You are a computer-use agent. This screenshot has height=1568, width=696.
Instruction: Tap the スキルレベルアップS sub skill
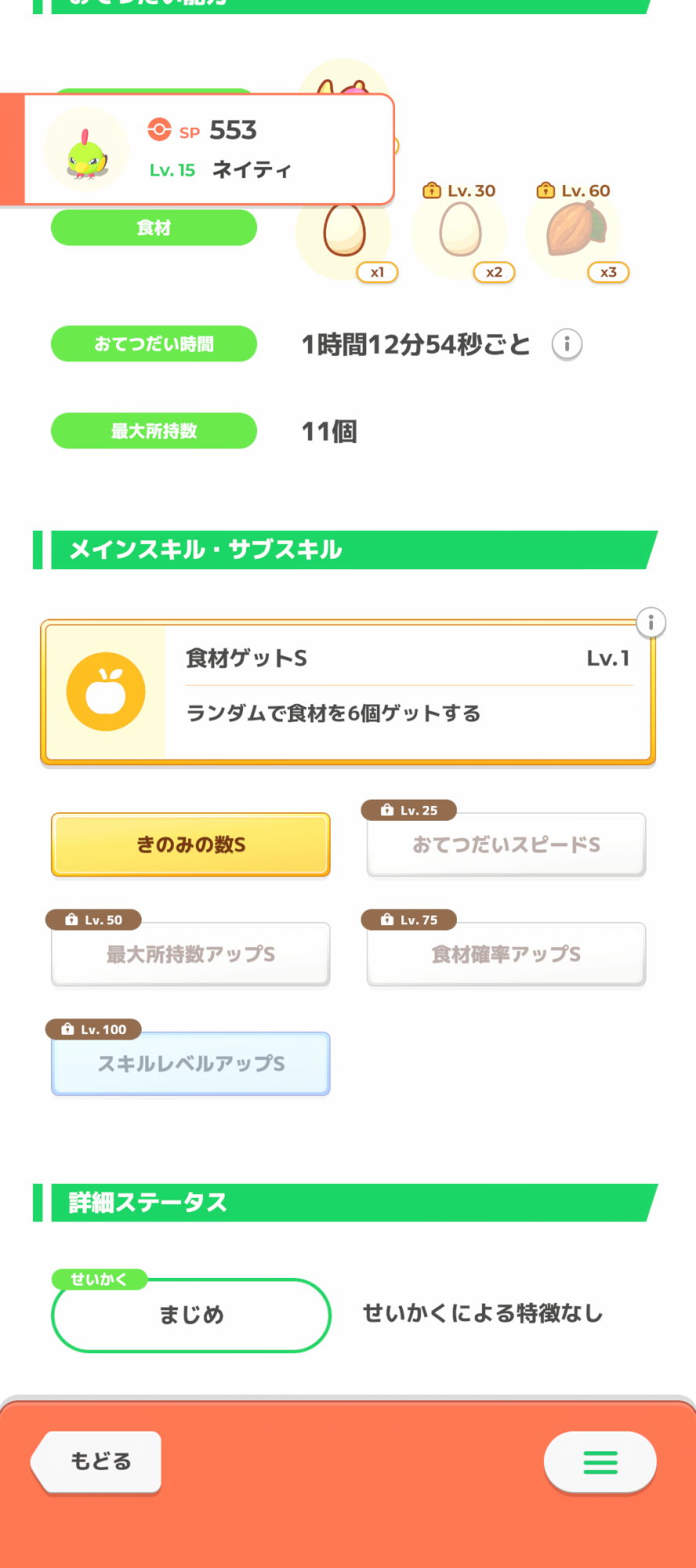pos(190,1064)
